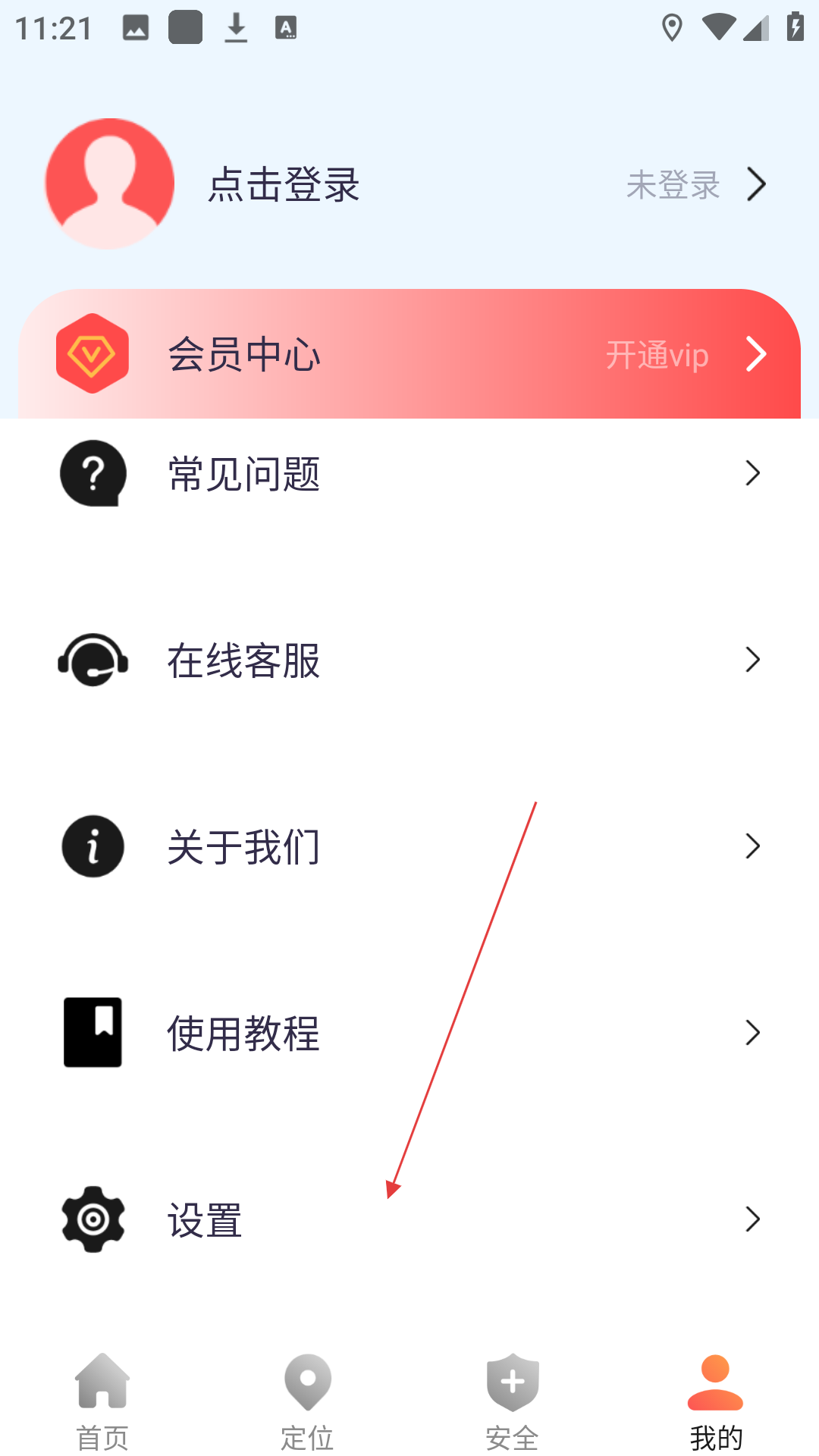Go to 设置 settings

409,1219
